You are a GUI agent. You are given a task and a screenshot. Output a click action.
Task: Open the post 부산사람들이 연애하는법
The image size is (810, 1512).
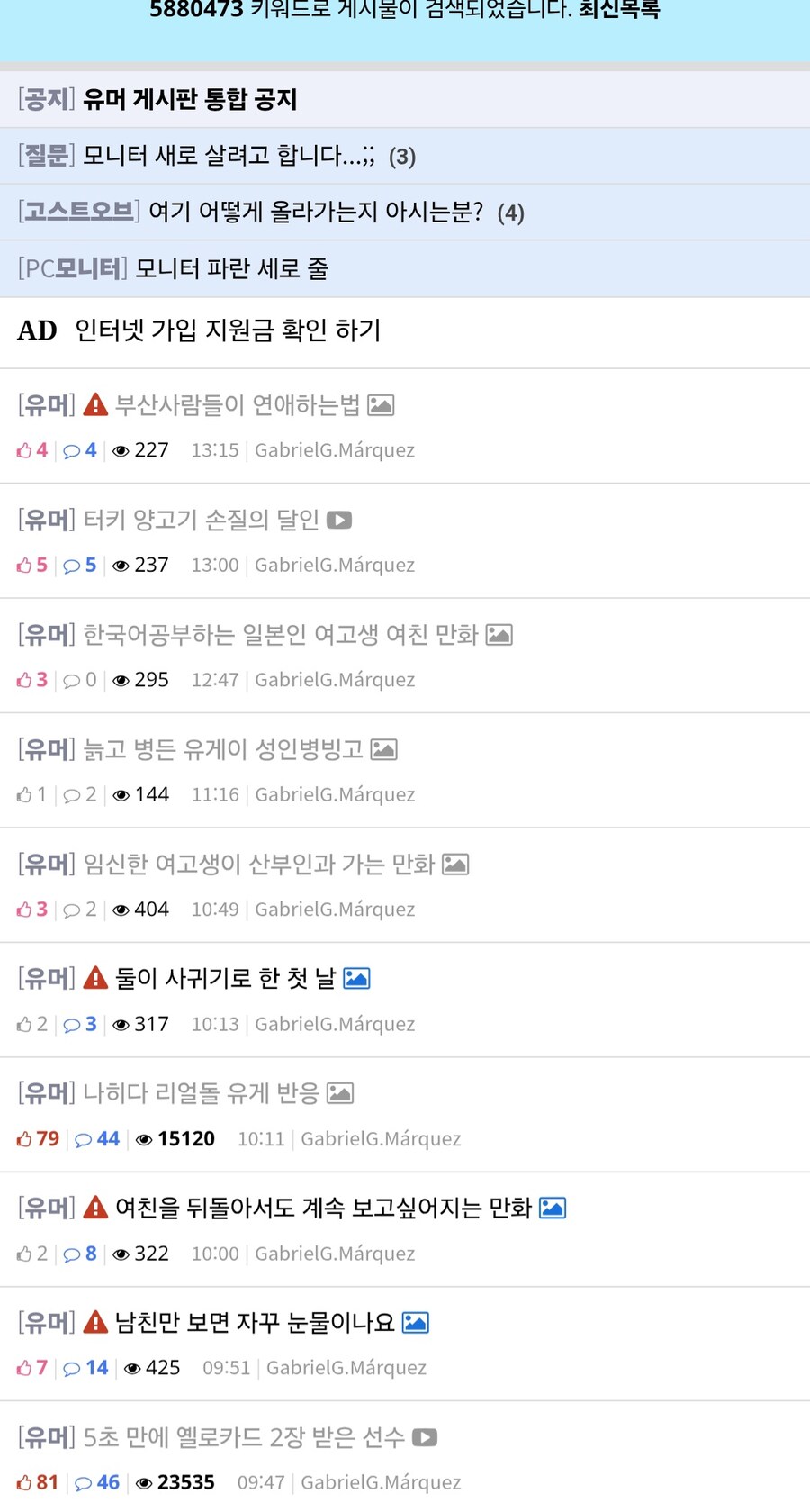click(x=238, y=405)
